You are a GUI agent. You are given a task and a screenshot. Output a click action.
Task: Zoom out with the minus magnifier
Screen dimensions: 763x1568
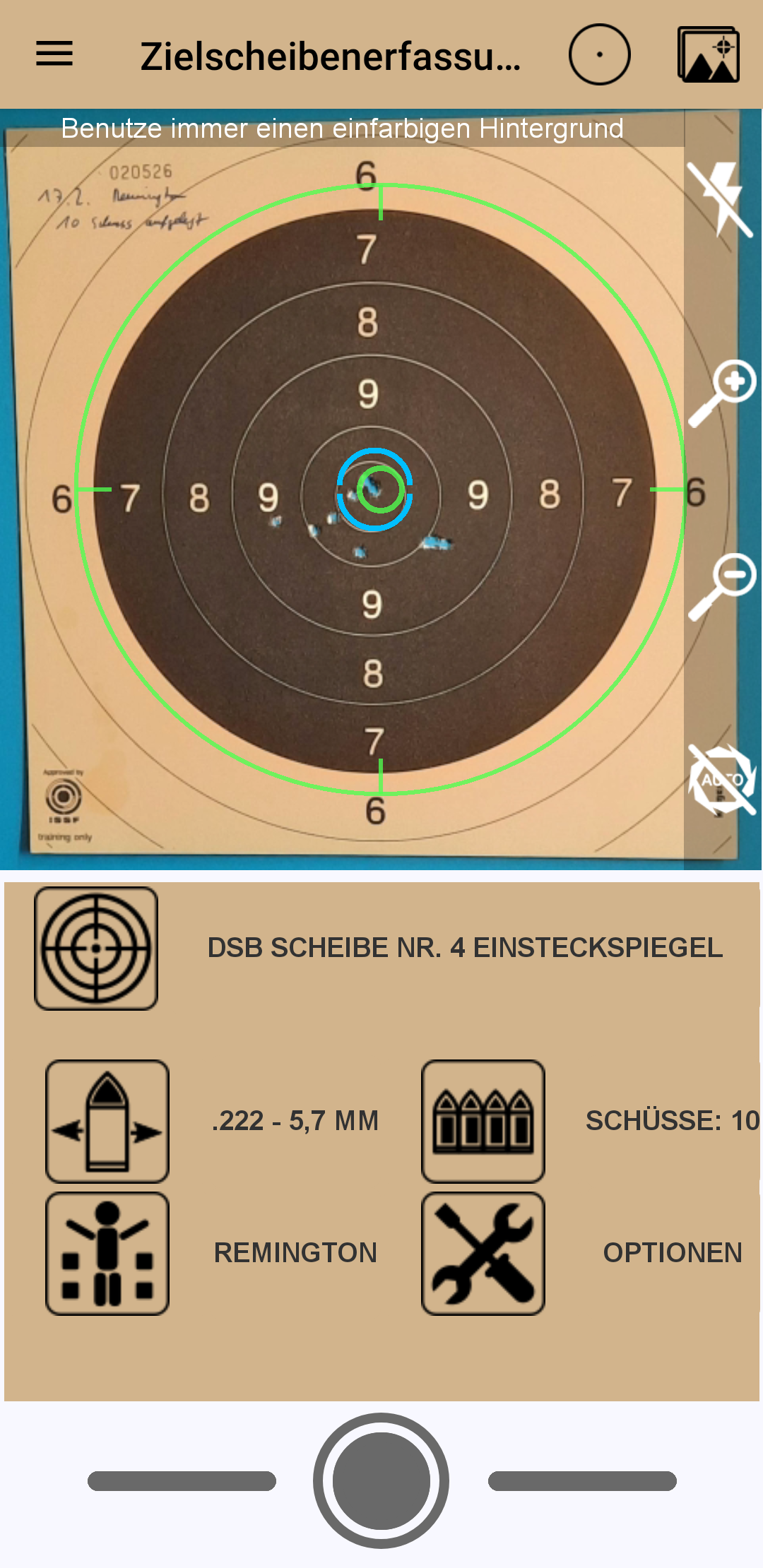coord(723,586)
